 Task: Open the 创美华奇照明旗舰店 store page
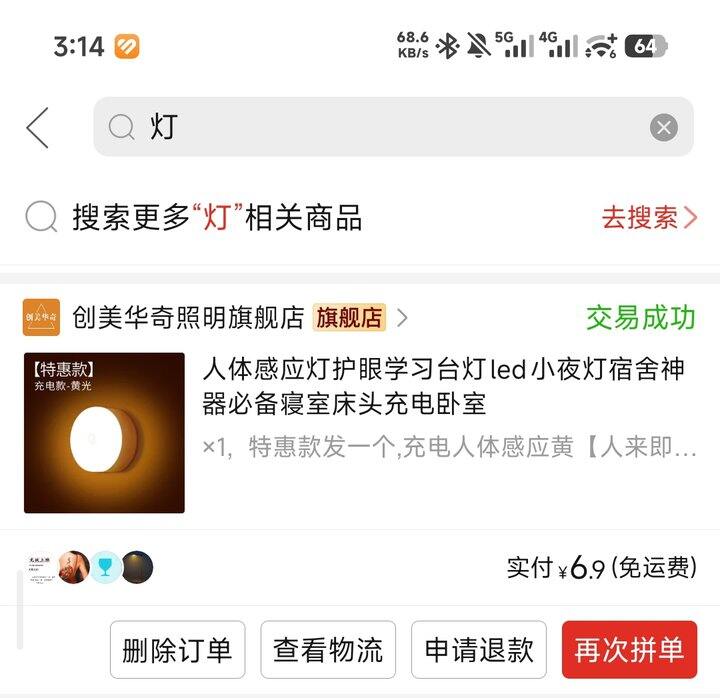188,318
